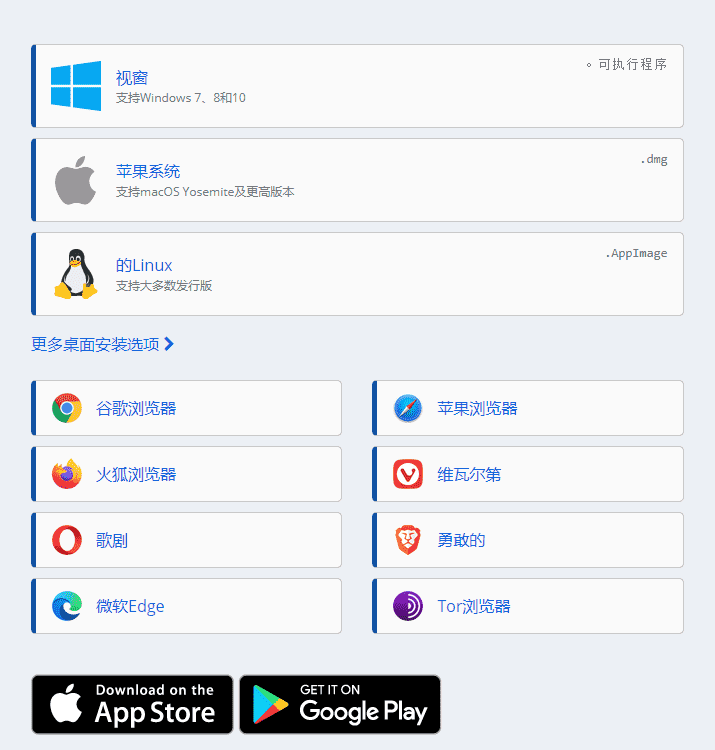Select 谷歌浏览器 extension
This screenshot has height=750, width=715.
187,408
